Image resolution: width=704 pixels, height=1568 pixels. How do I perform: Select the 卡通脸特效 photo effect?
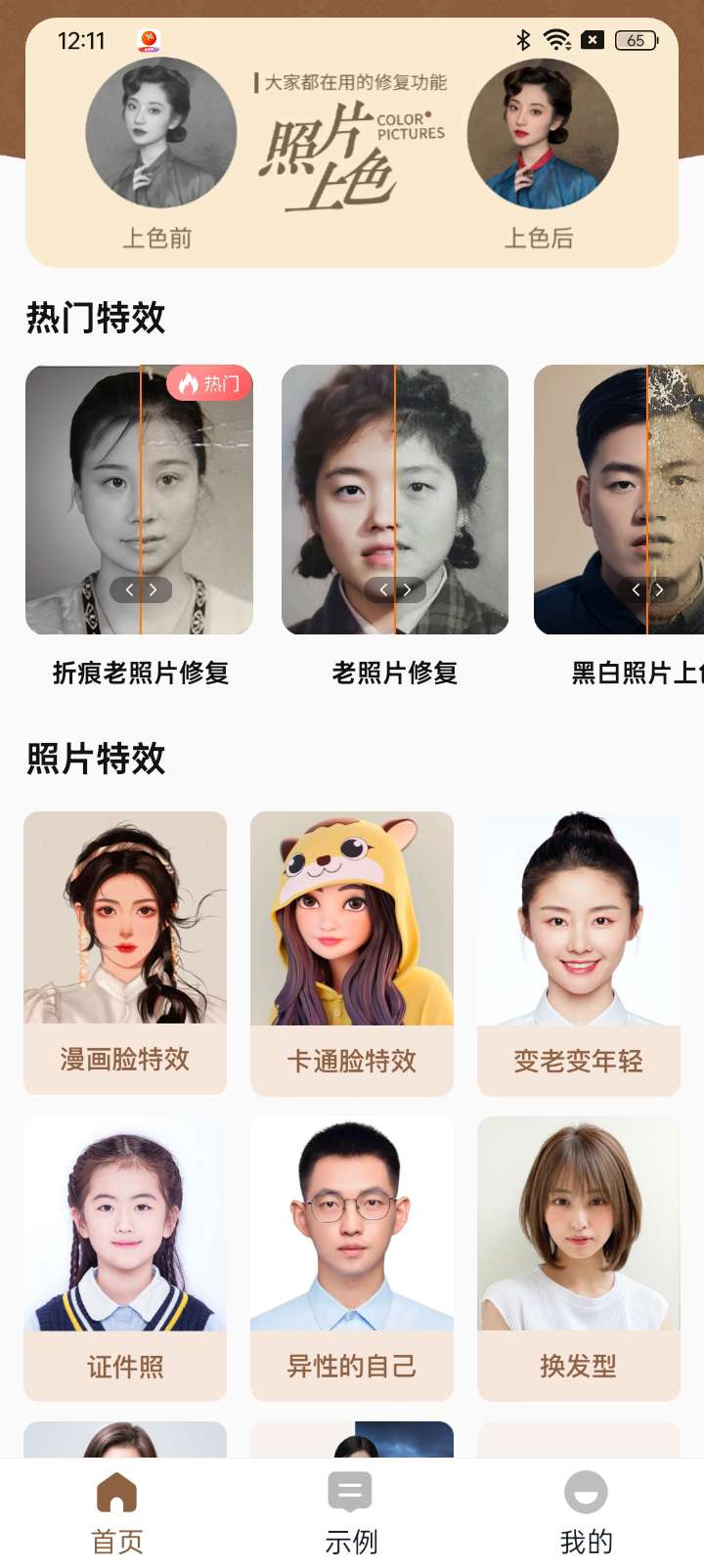(352, 952)
